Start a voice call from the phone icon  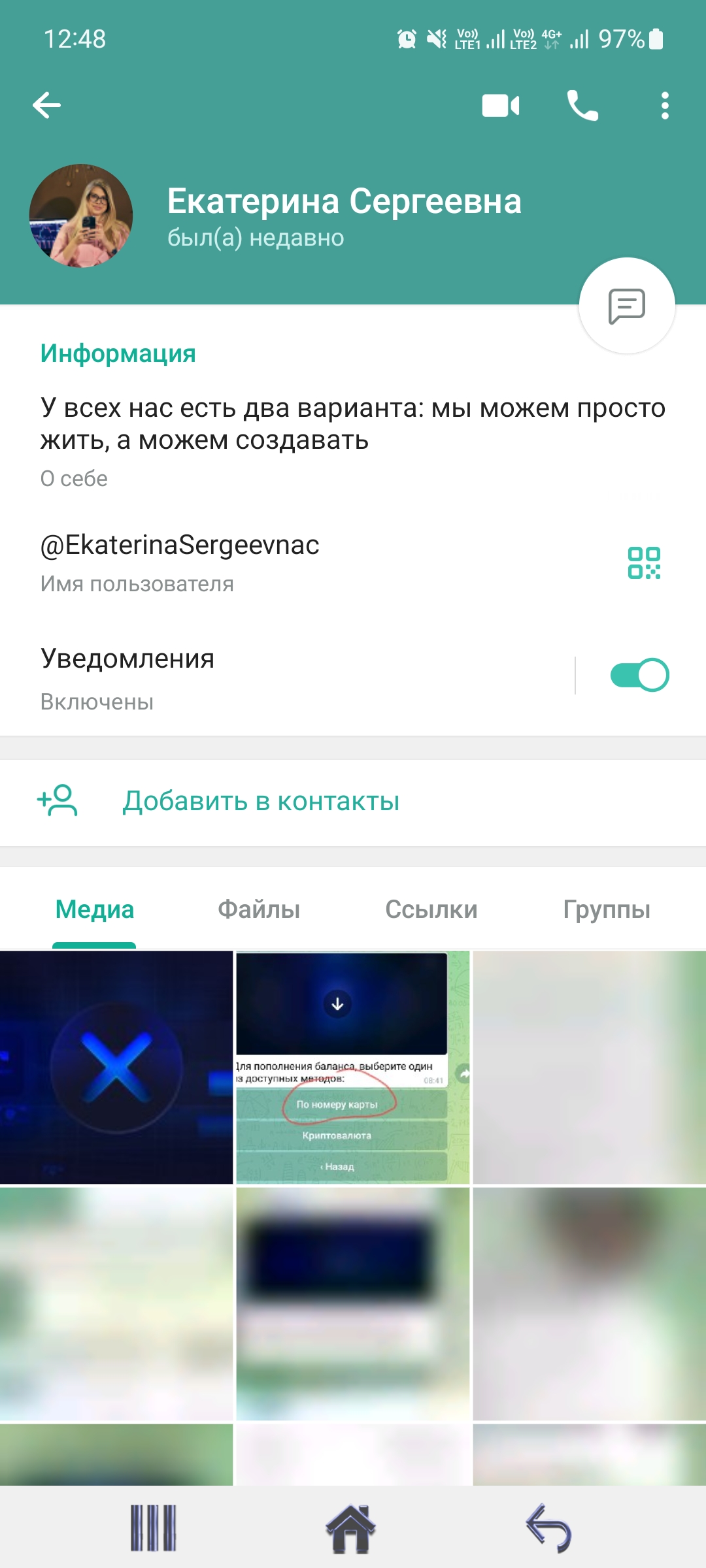pyautogui.click(x=582, y=105)
